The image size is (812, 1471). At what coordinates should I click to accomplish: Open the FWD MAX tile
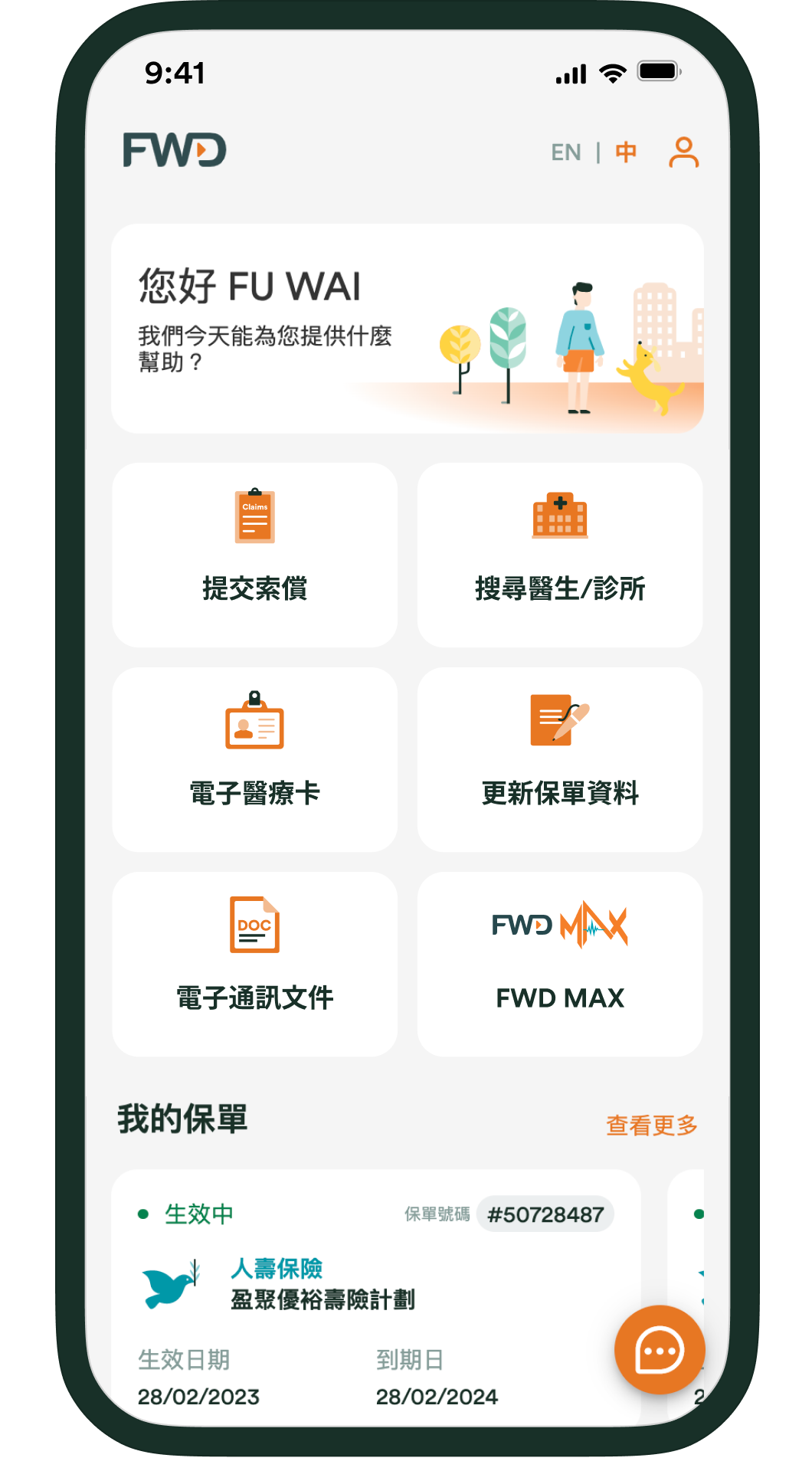click(x=559, y=964)
